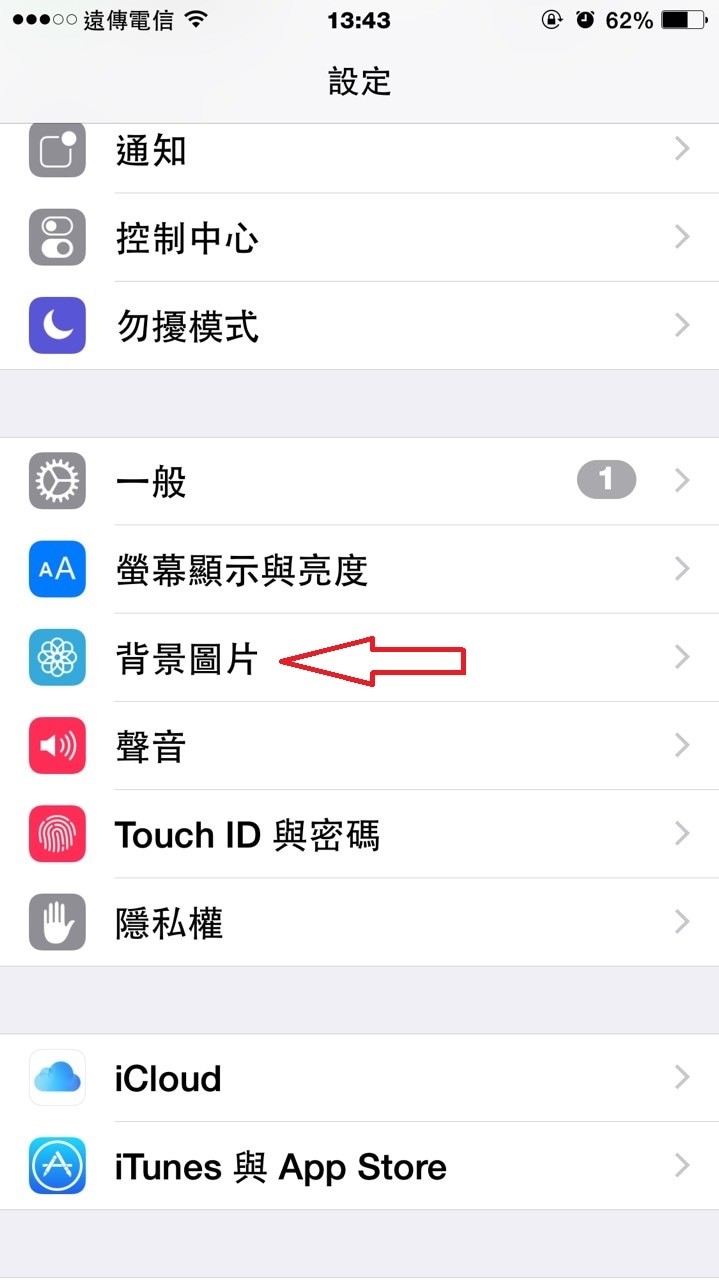This screenshot has width=719, height=1280.
Task: Open iTunes 與 App Store settings
Action: click(x=359, y=1165)
